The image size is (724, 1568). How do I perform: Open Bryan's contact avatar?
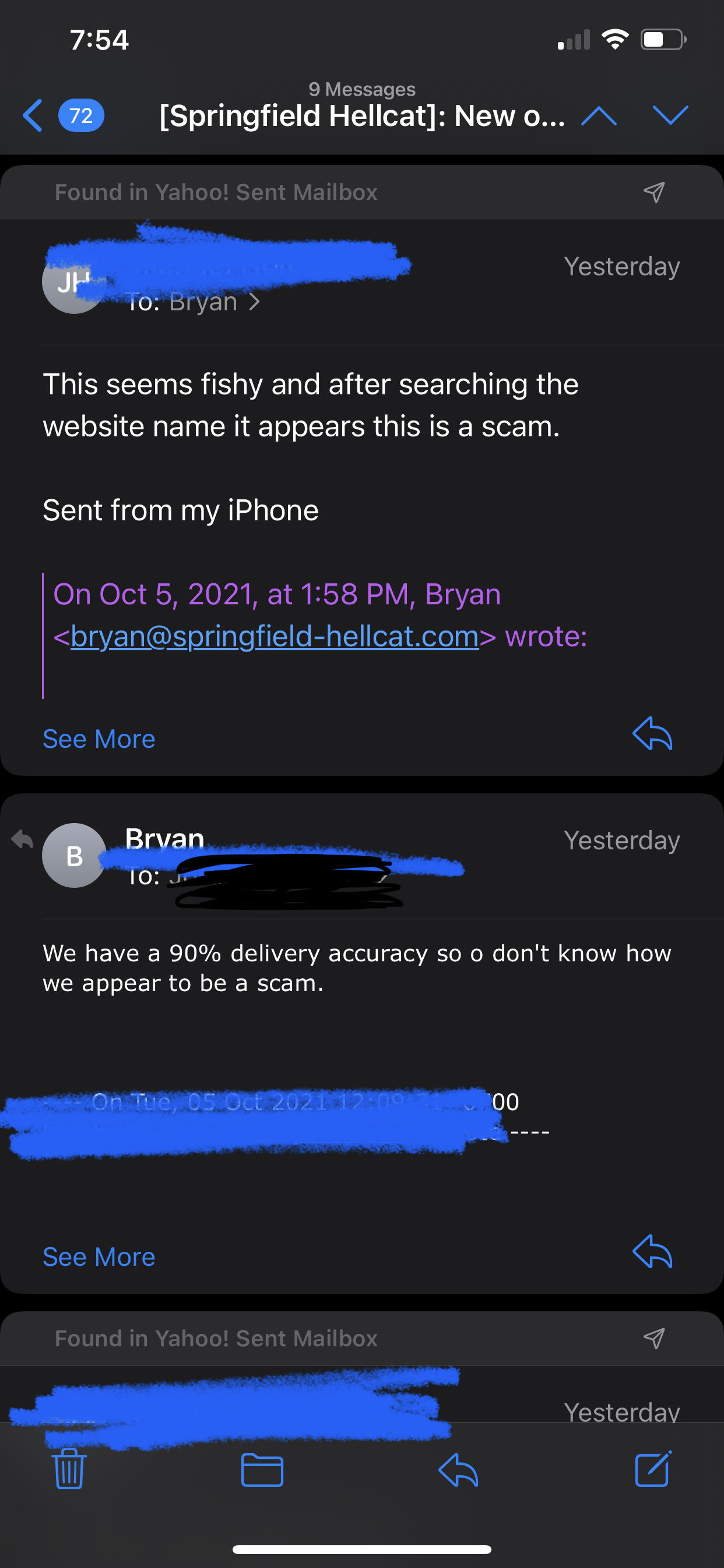tap(74, 855)
